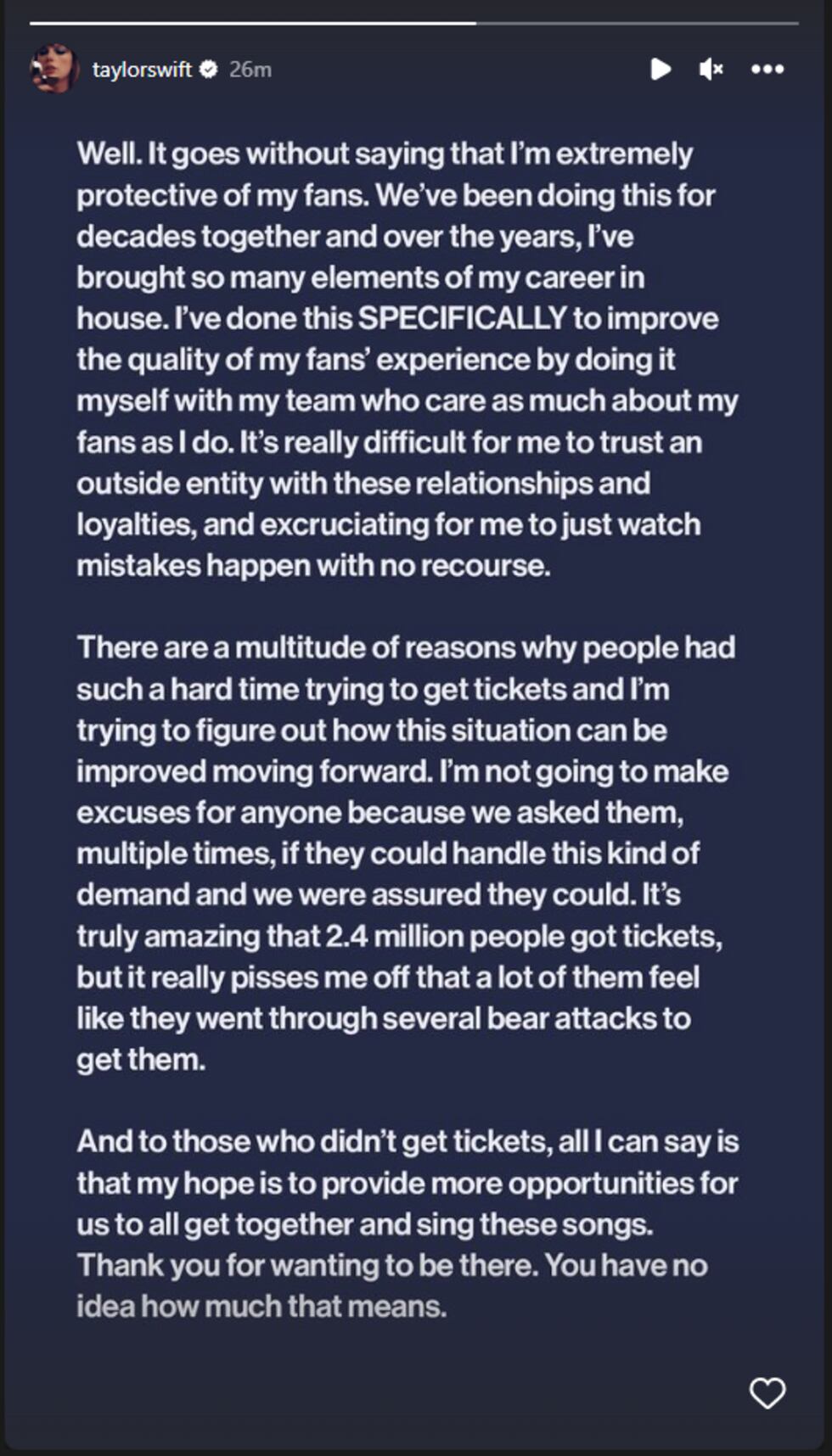This screenshot has height=1456, width=832.
Task: Click the speaker icon to restore sound
Action: click(711, 70)
